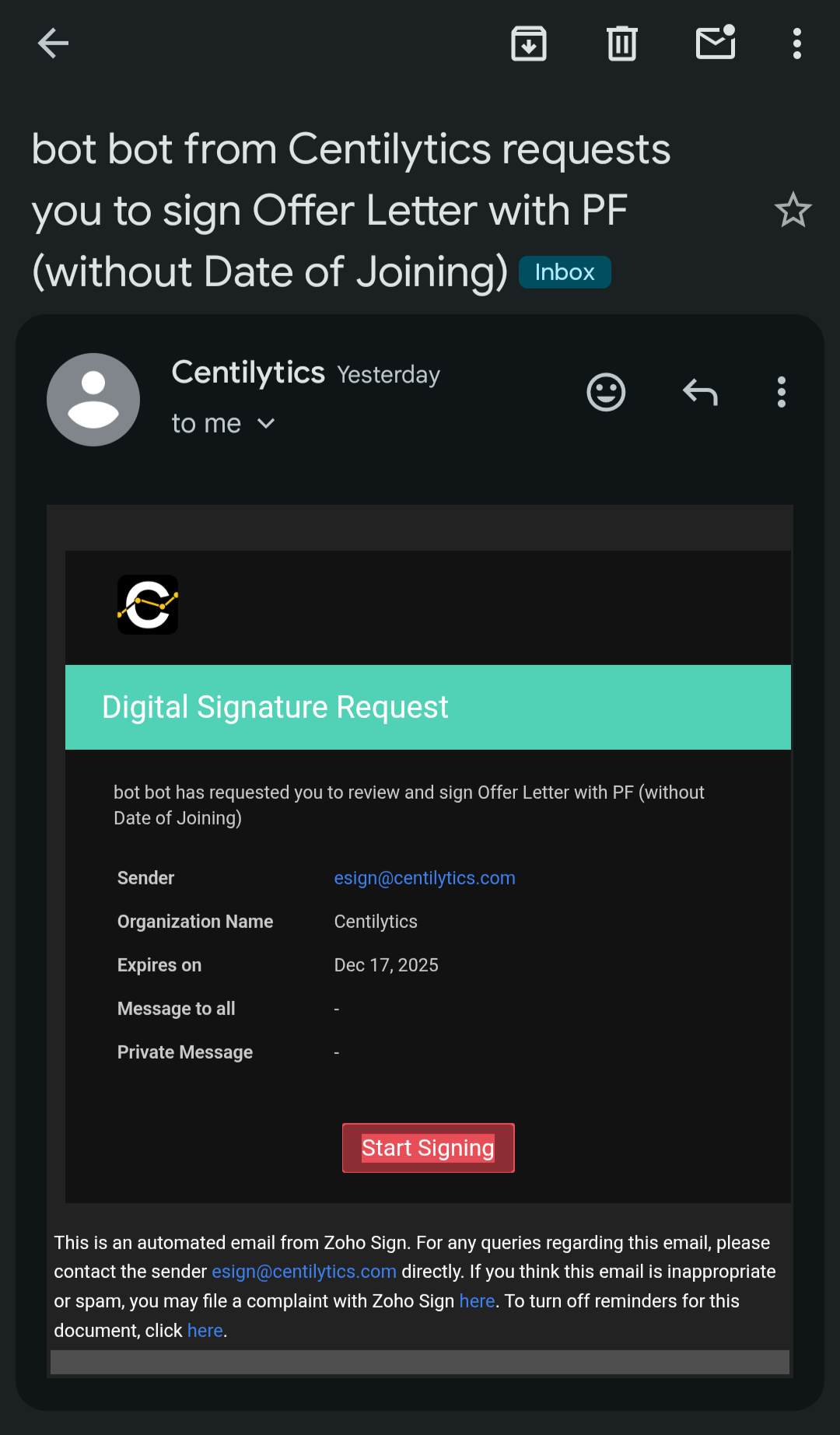
Task: Tap the Sender email esign@centilytics.com
Action: (425, 878)
